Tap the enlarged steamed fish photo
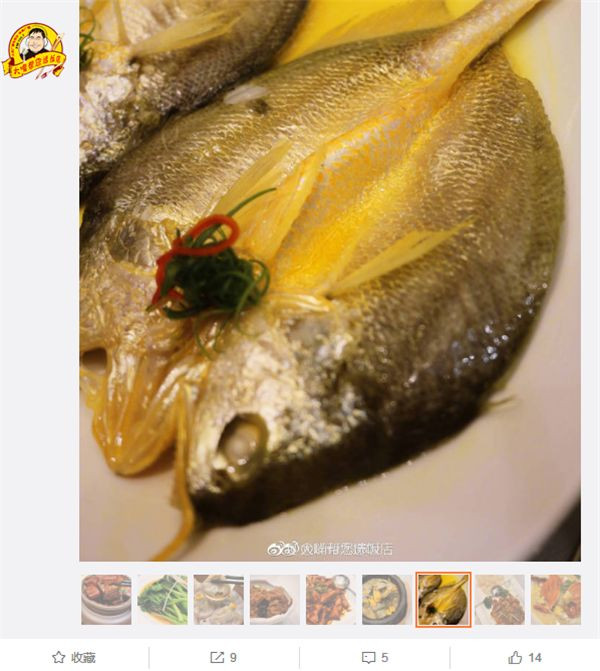The height and width of the screenshot is (671, 600). point(329,280)
